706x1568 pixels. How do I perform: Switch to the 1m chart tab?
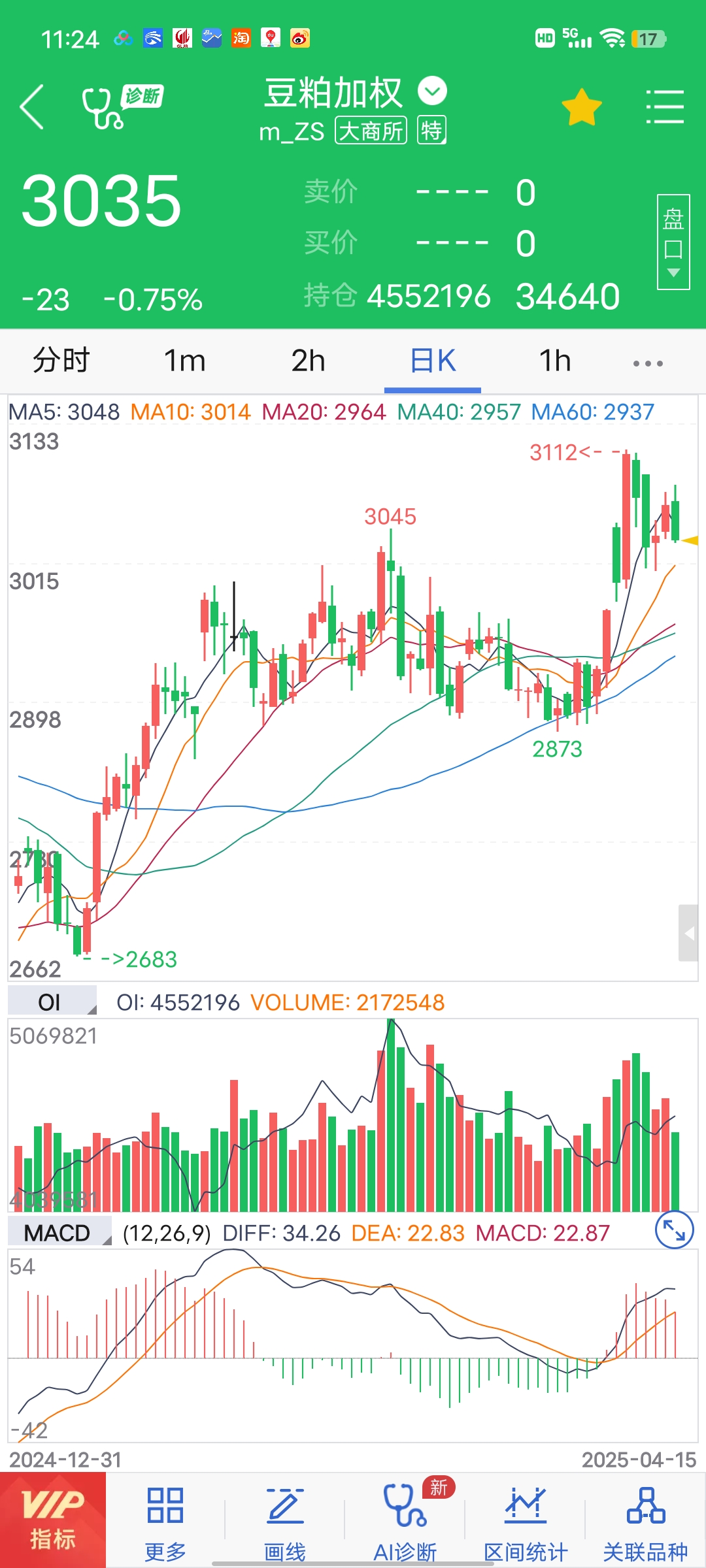click(x=185, y=361)
